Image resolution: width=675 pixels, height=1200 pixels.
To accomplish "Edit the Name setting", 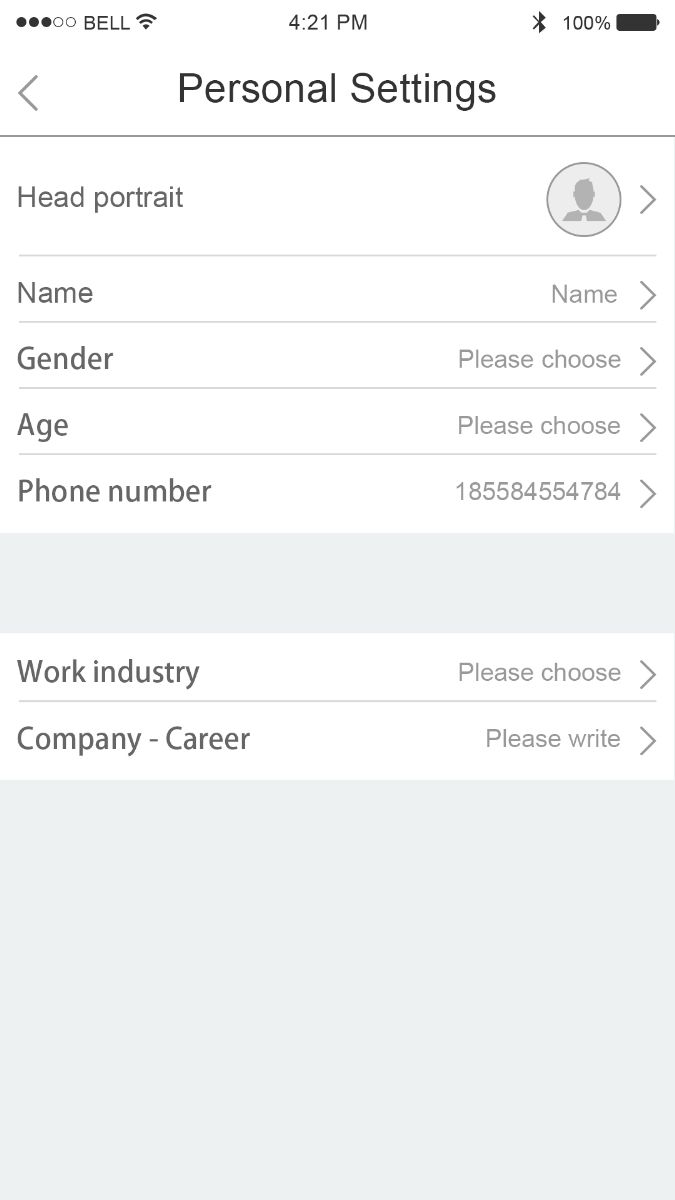I will pyautogui.click(x=337, y=294).
